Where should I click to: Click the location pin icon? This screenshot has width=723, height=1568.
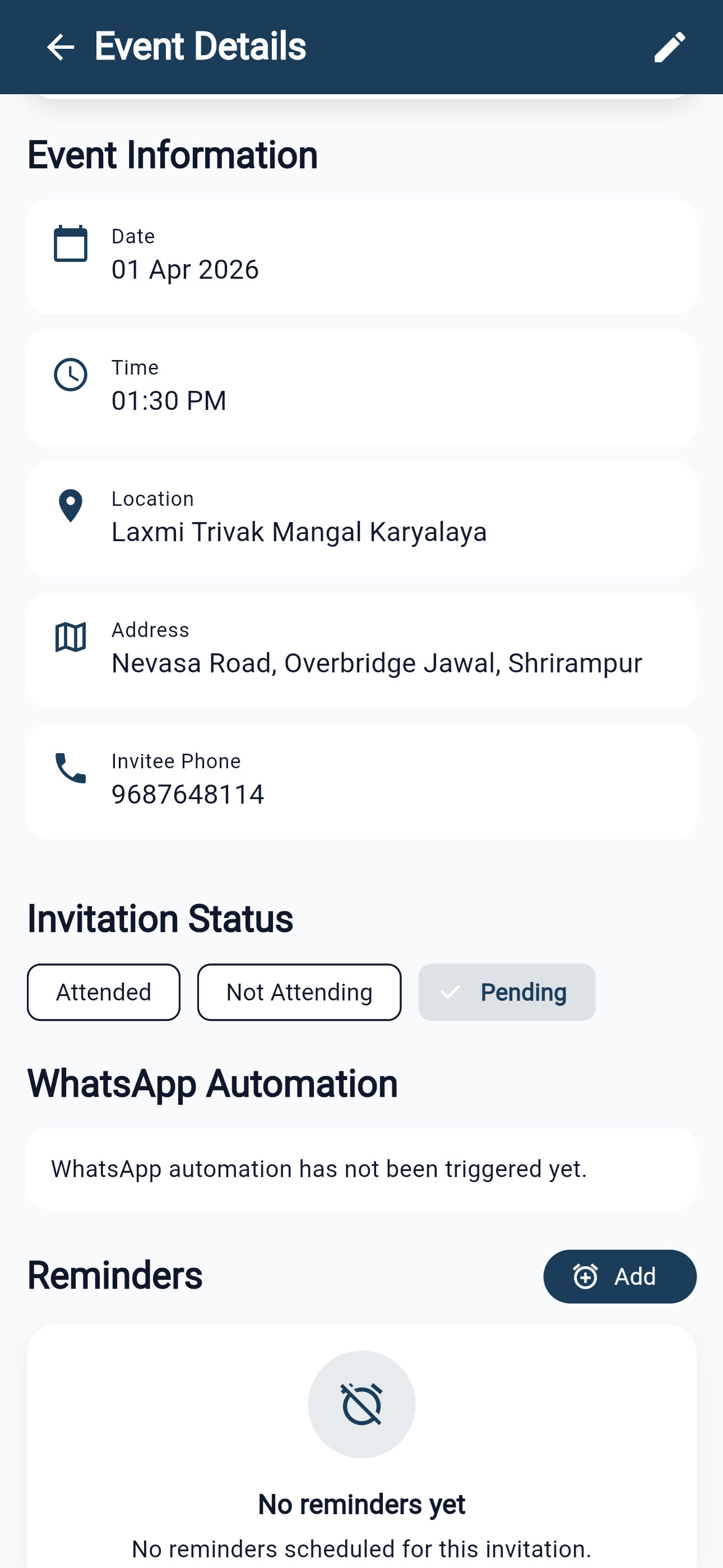(x=70, y=506)
